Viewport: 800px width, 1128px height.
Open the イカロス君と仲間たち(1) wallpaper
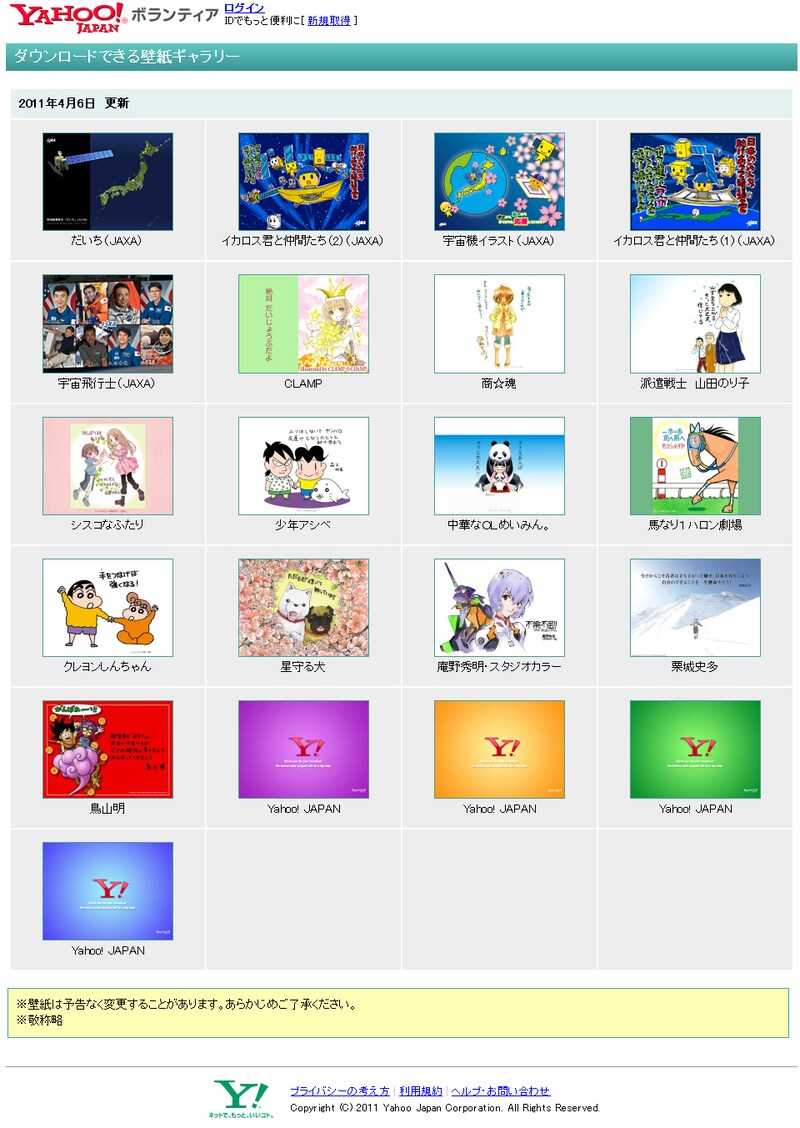[x=695, y=182]
